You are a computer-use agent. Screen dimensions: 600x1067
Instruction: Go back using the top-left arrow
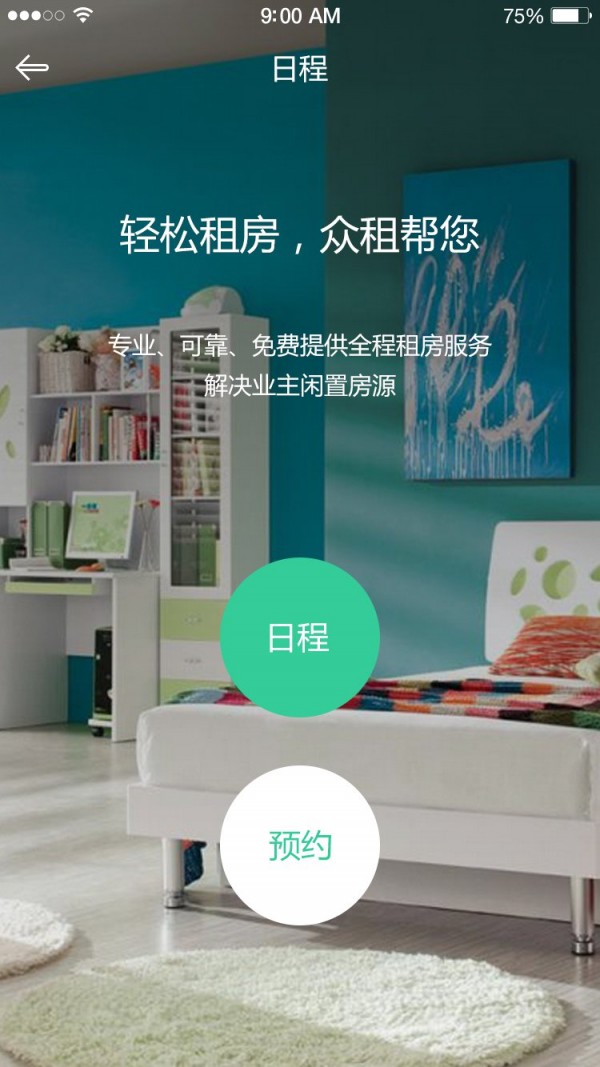tap(32, 68)
